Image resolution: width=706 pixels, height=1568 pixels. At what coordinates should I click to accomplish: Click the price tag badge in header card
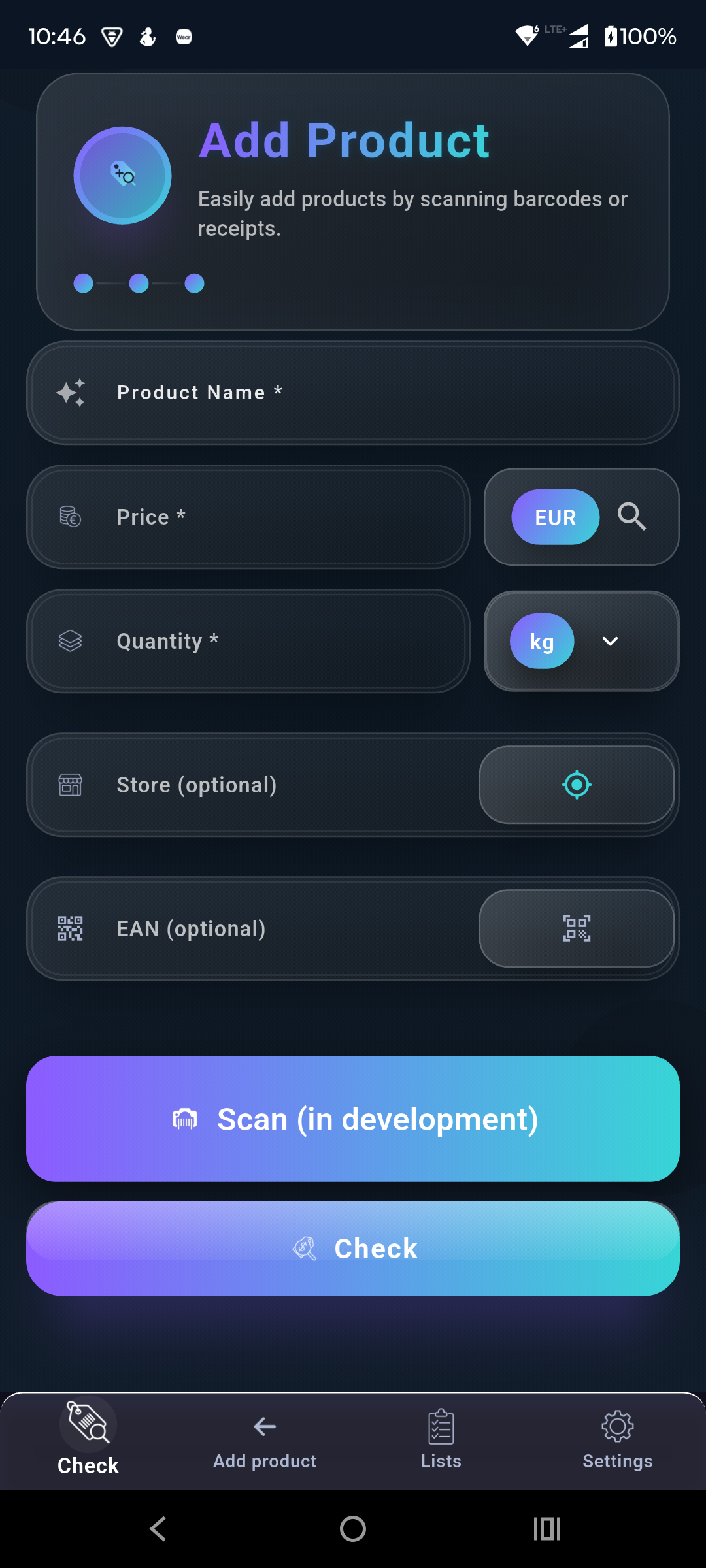[122, 175]
